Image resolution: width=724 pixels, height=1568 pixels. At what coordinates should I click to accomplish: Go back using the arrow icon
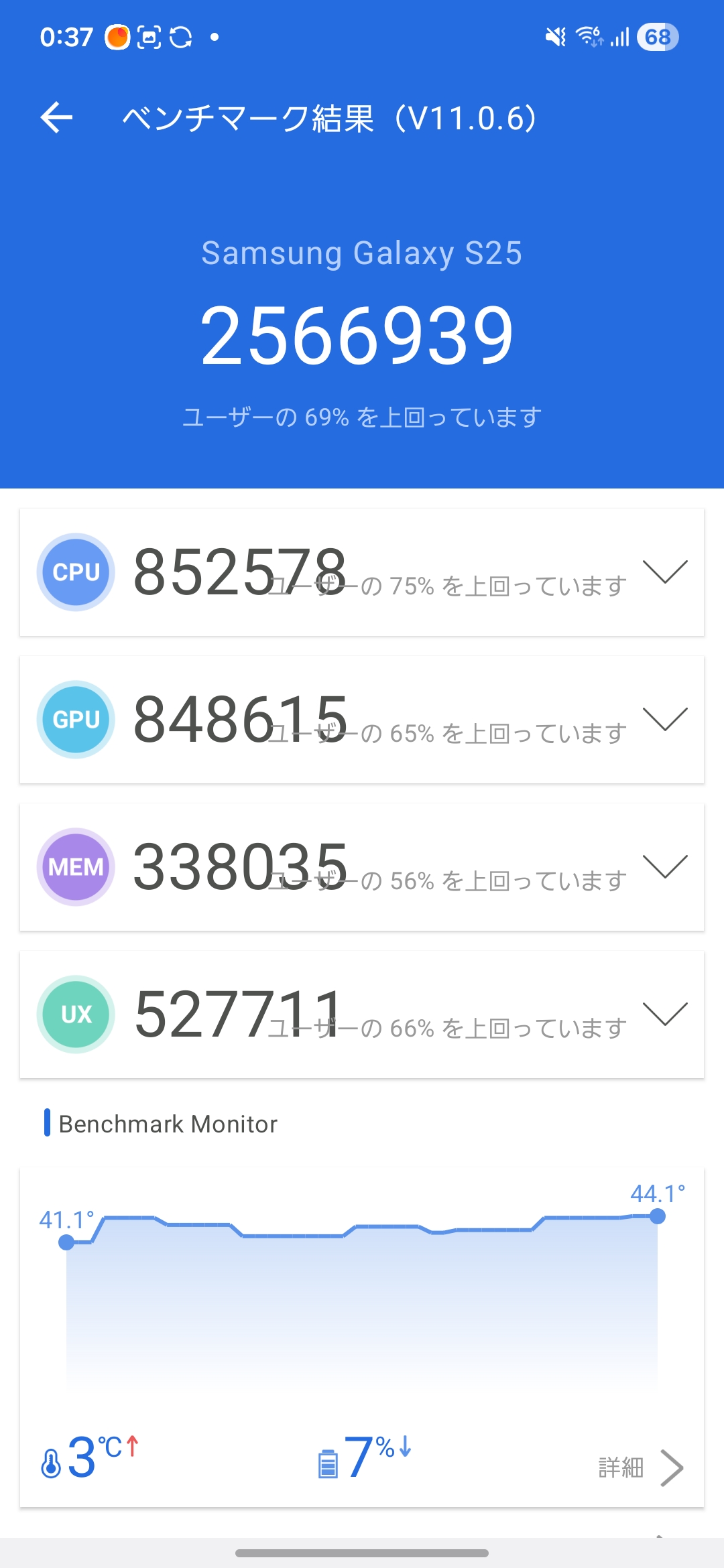(x=57, y=118)
